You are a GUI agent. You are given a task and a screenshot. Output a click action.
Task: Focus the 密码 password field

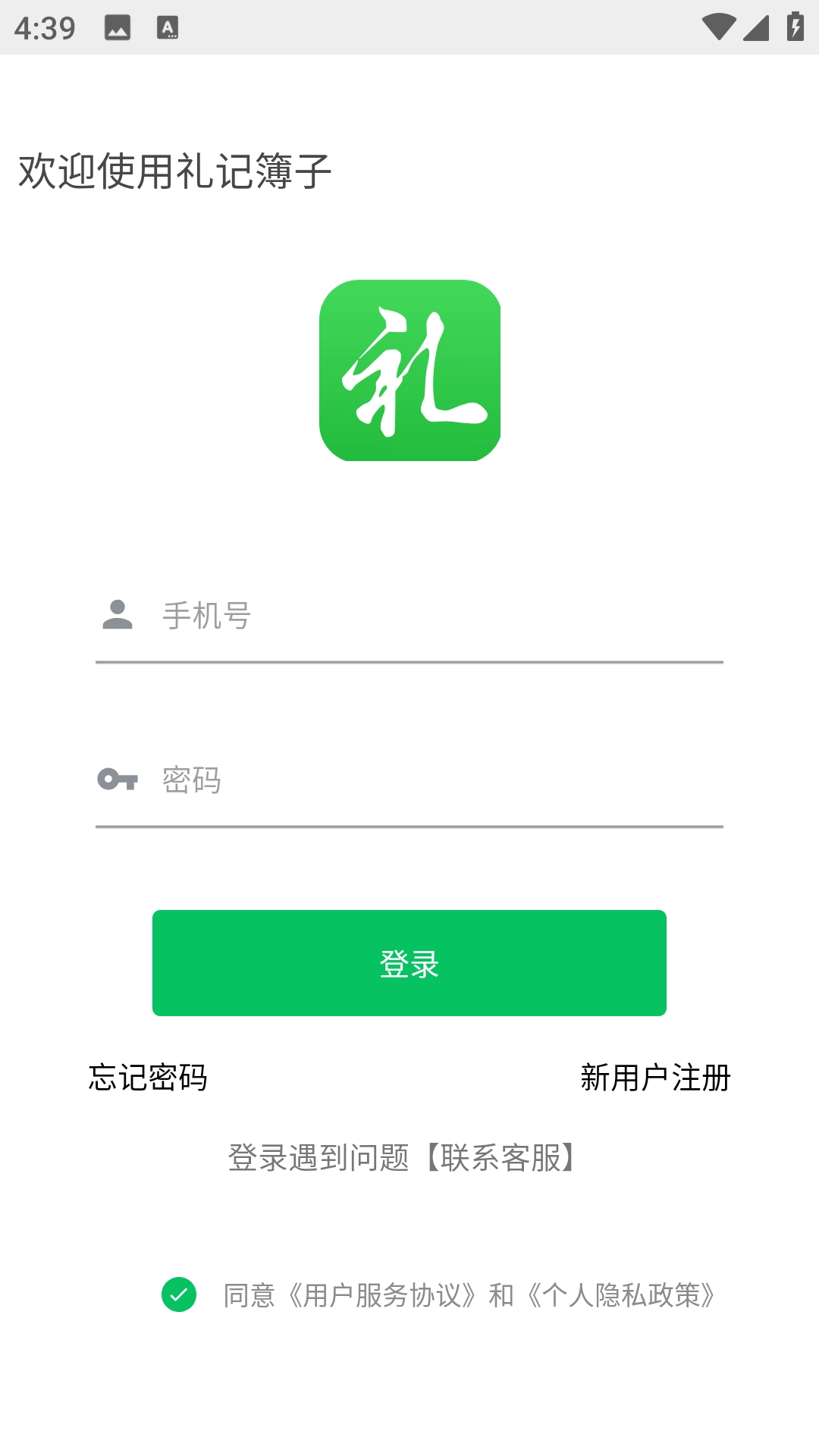click(440, 780)
